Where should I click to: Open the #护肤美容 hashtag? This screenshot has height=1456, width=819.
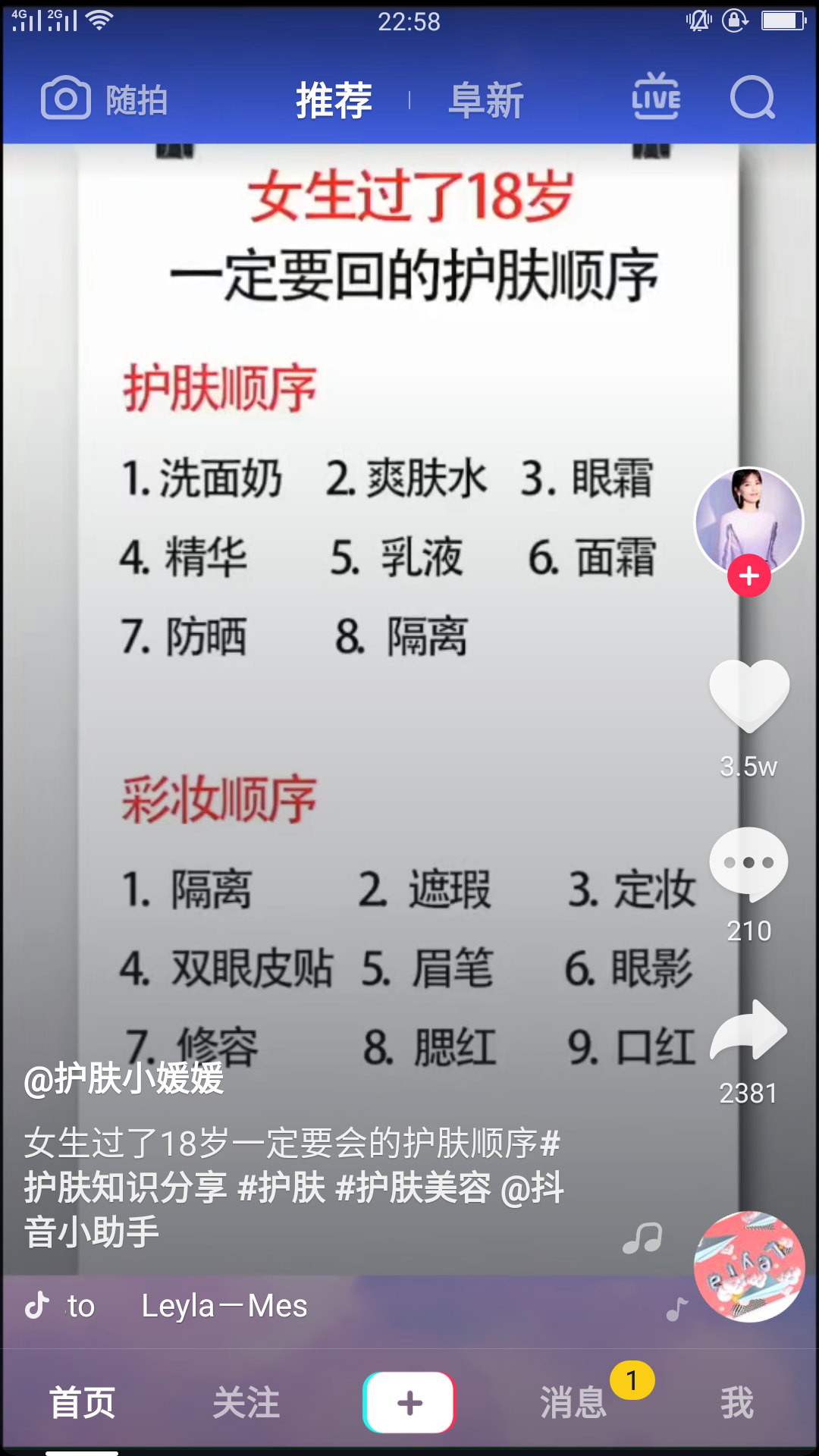(413, 1188)
